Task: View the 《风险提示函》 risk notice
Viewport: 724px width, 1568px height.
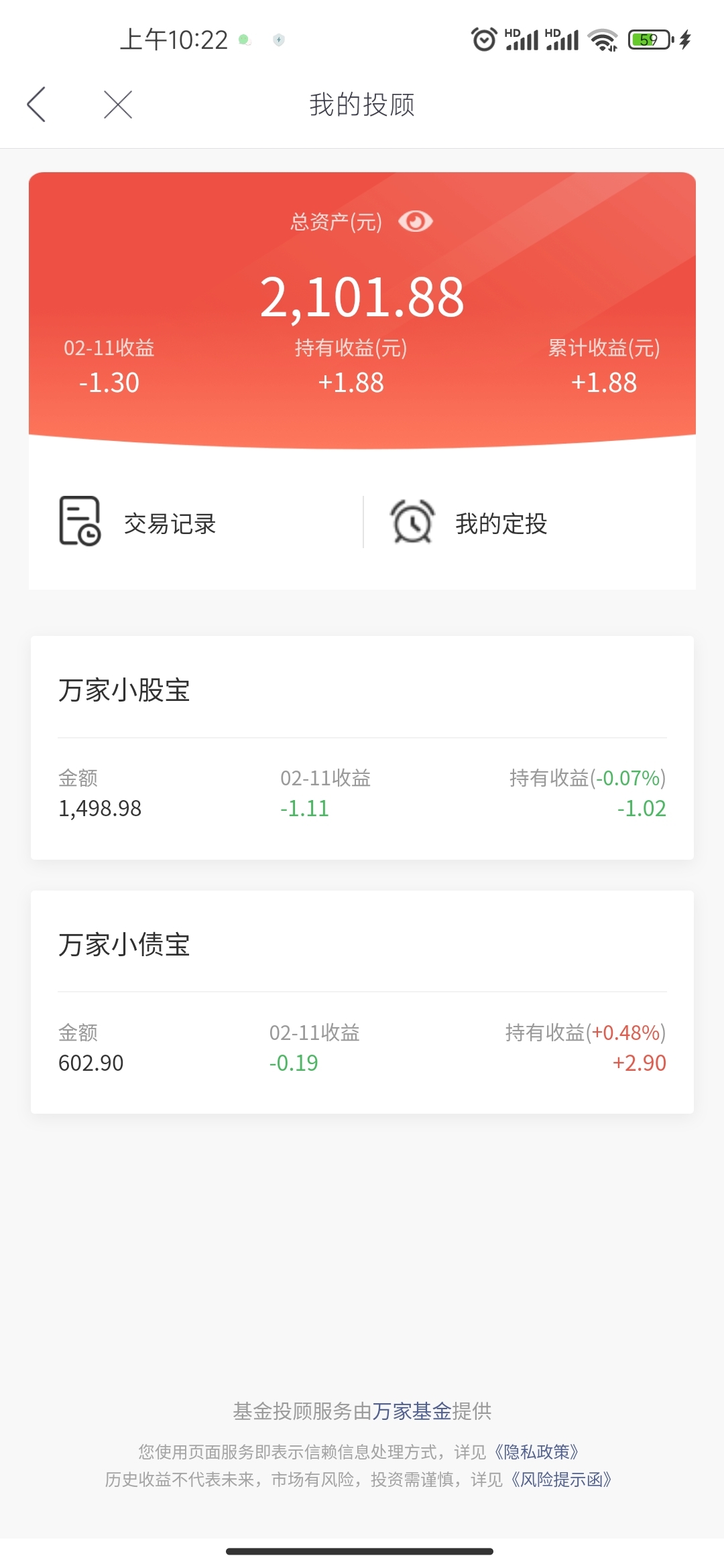Action: 561,1480
